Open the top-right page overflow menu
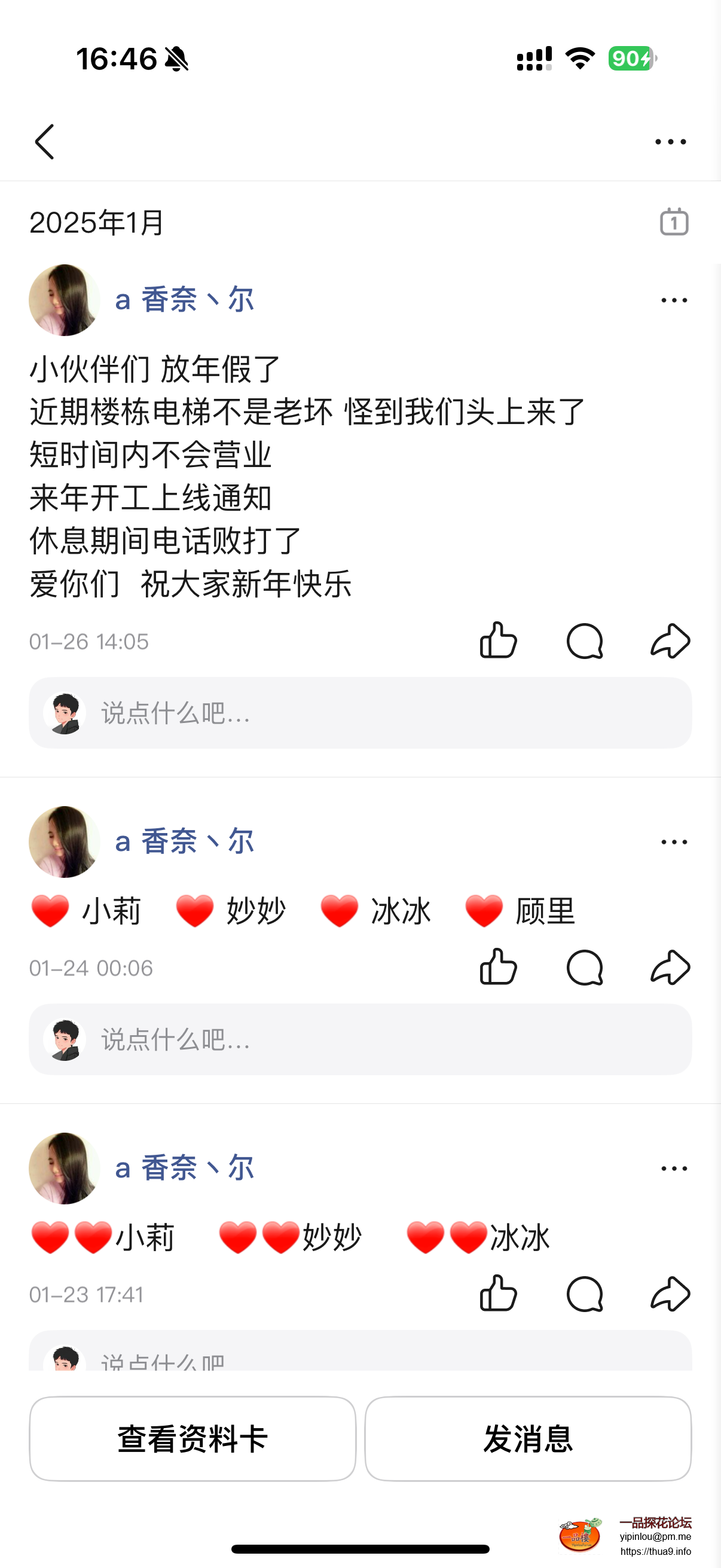 pyautogui.click(x=670, y=142)
